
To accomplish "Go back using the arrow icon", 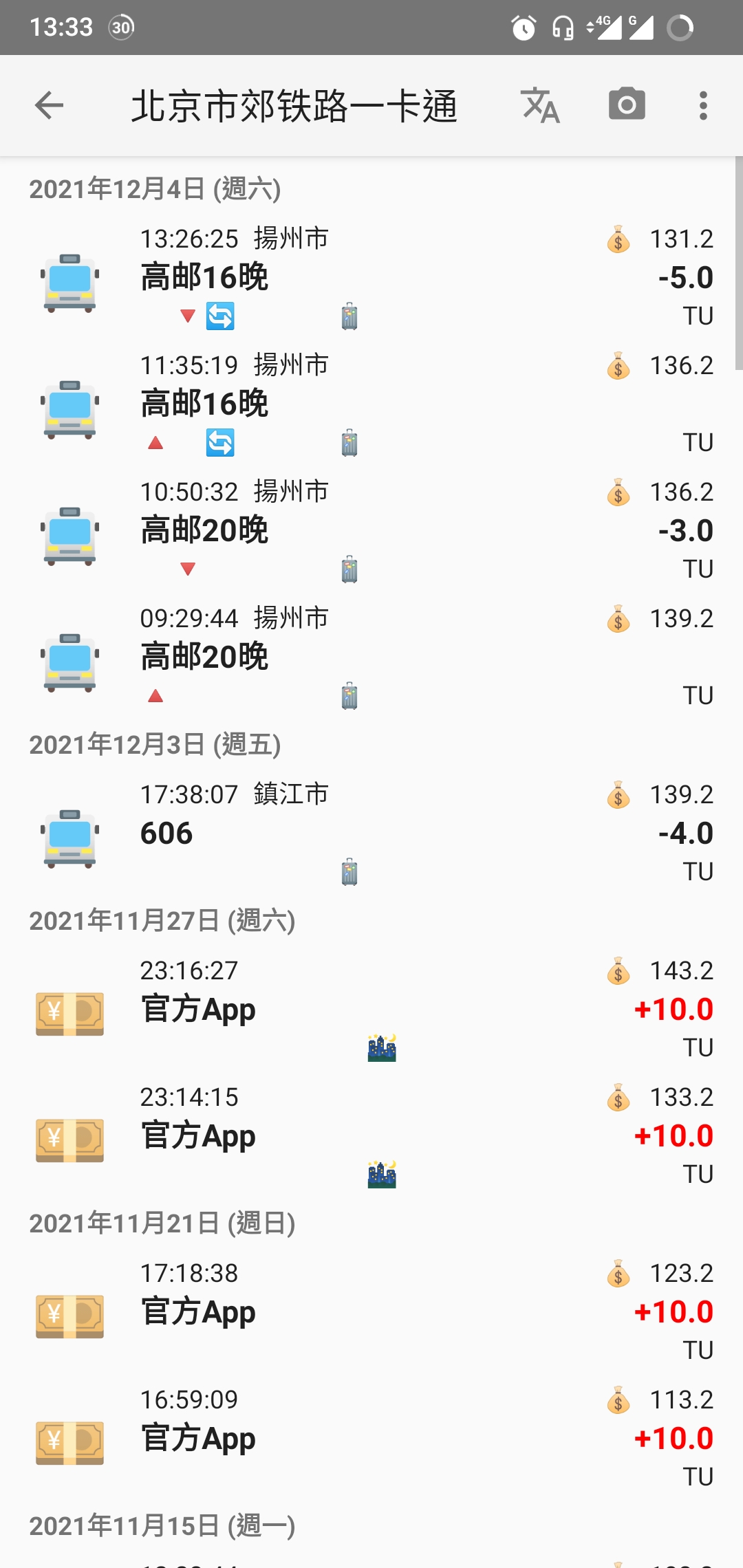I will [49, 105].
